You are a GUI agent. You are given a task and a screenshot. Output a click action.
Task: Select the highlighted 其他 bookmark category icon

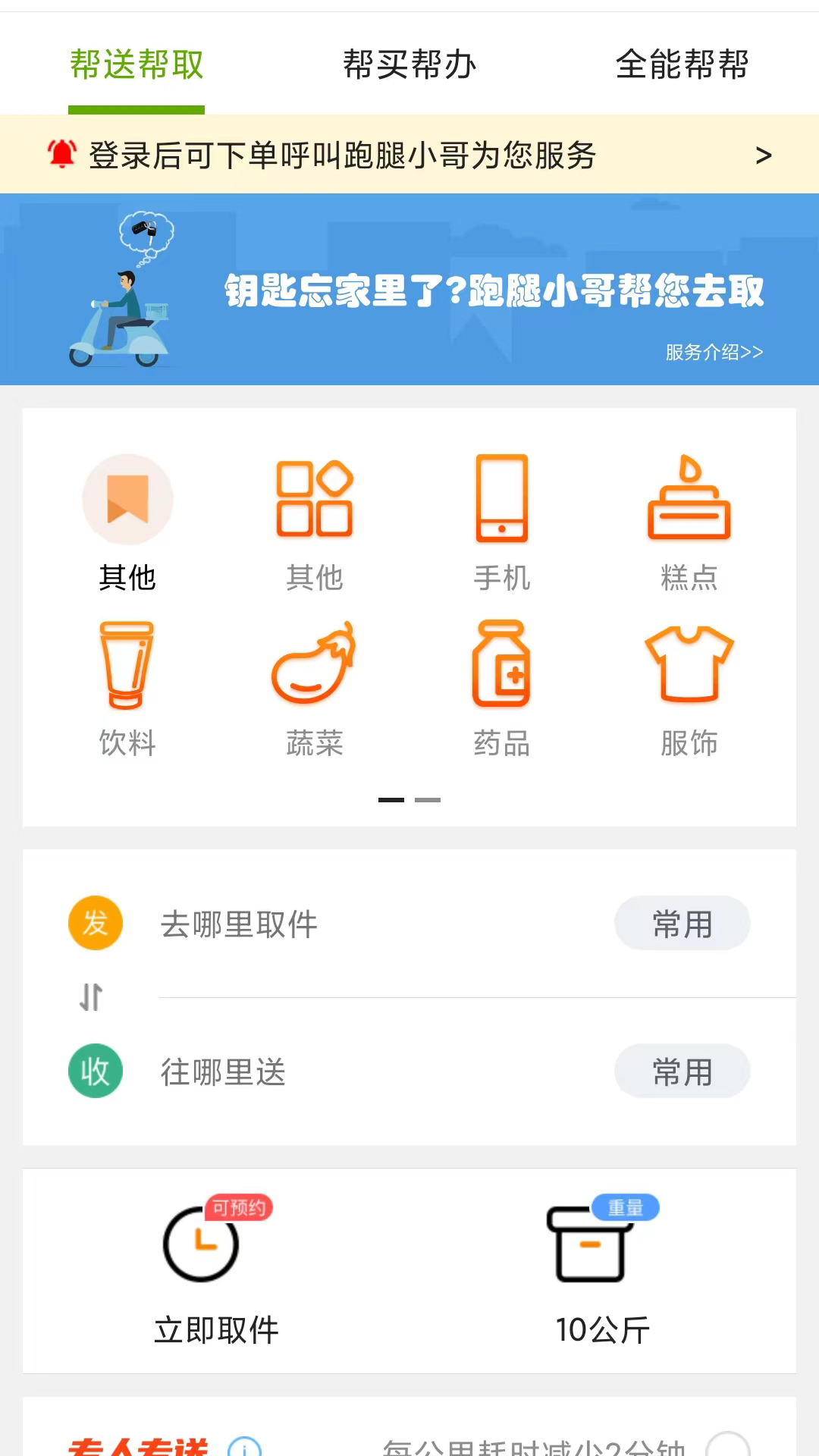127,499
